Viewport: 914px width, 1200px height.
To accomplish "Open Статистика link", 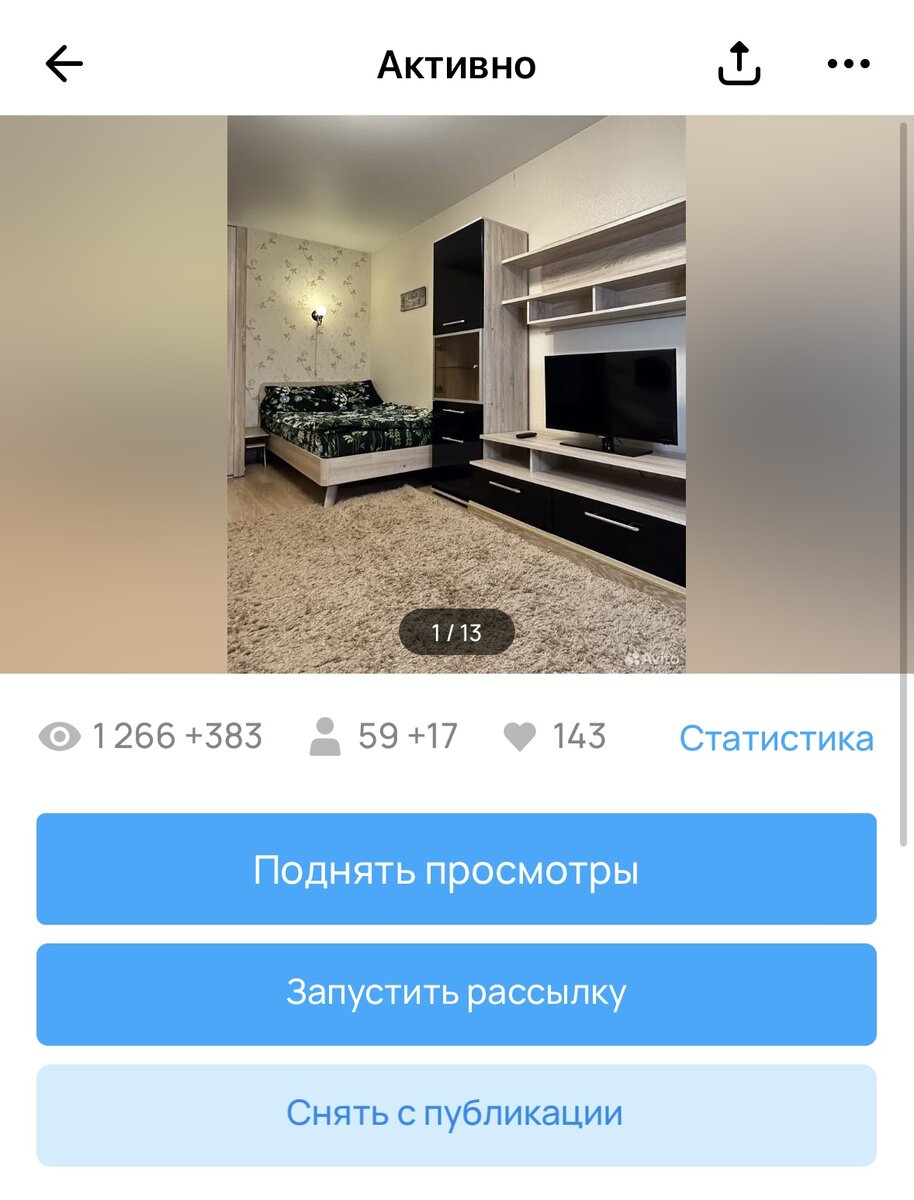I will coord(777,737).
